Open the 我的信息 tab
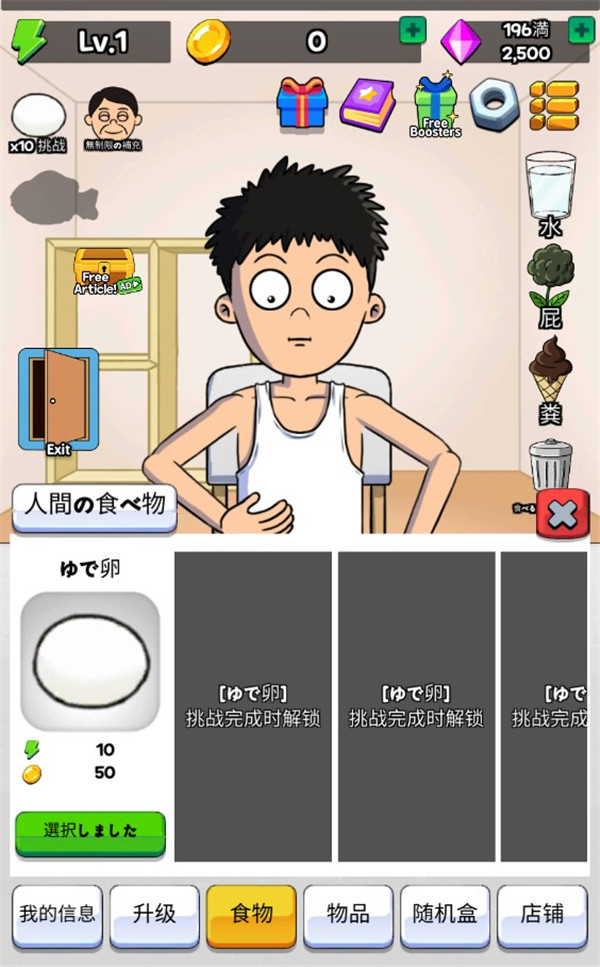Image resolution: width=600 pixels, height=967 pixels. [x=58, y=914]
